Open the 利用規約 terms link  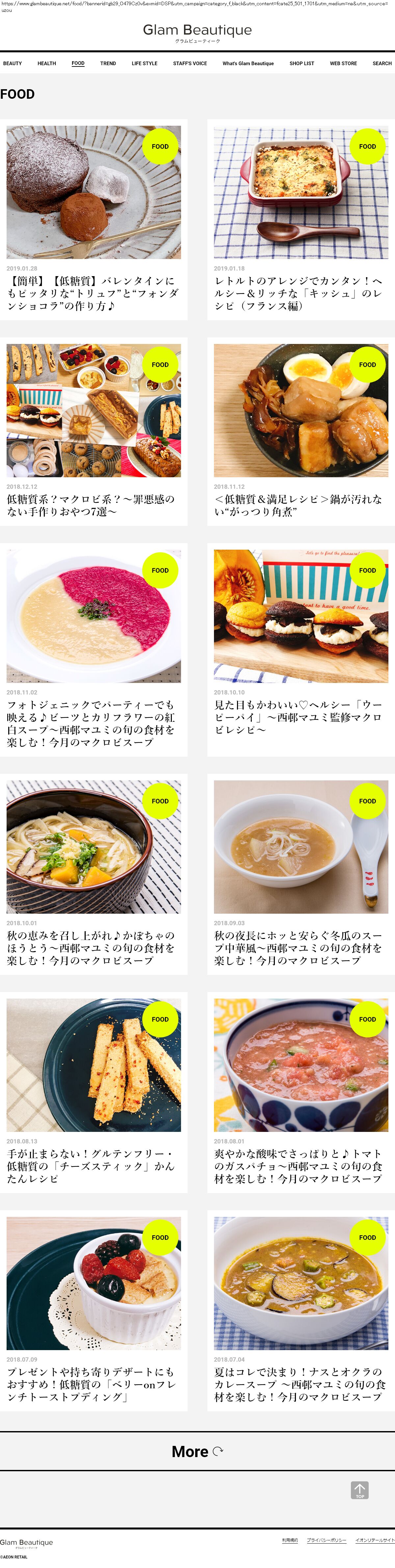[x=290, y=1540]
